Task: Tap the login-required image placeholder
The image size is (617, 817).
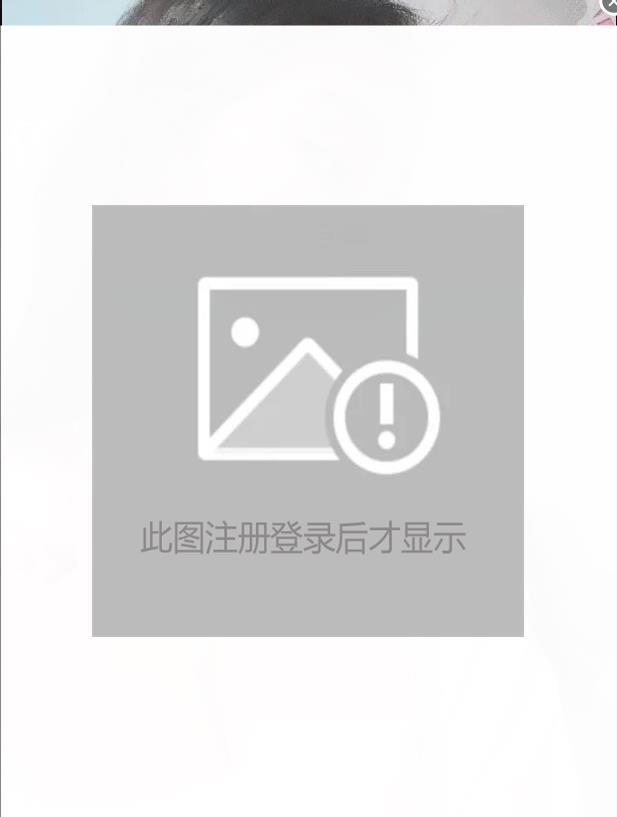Action: (x=308, y=420)
